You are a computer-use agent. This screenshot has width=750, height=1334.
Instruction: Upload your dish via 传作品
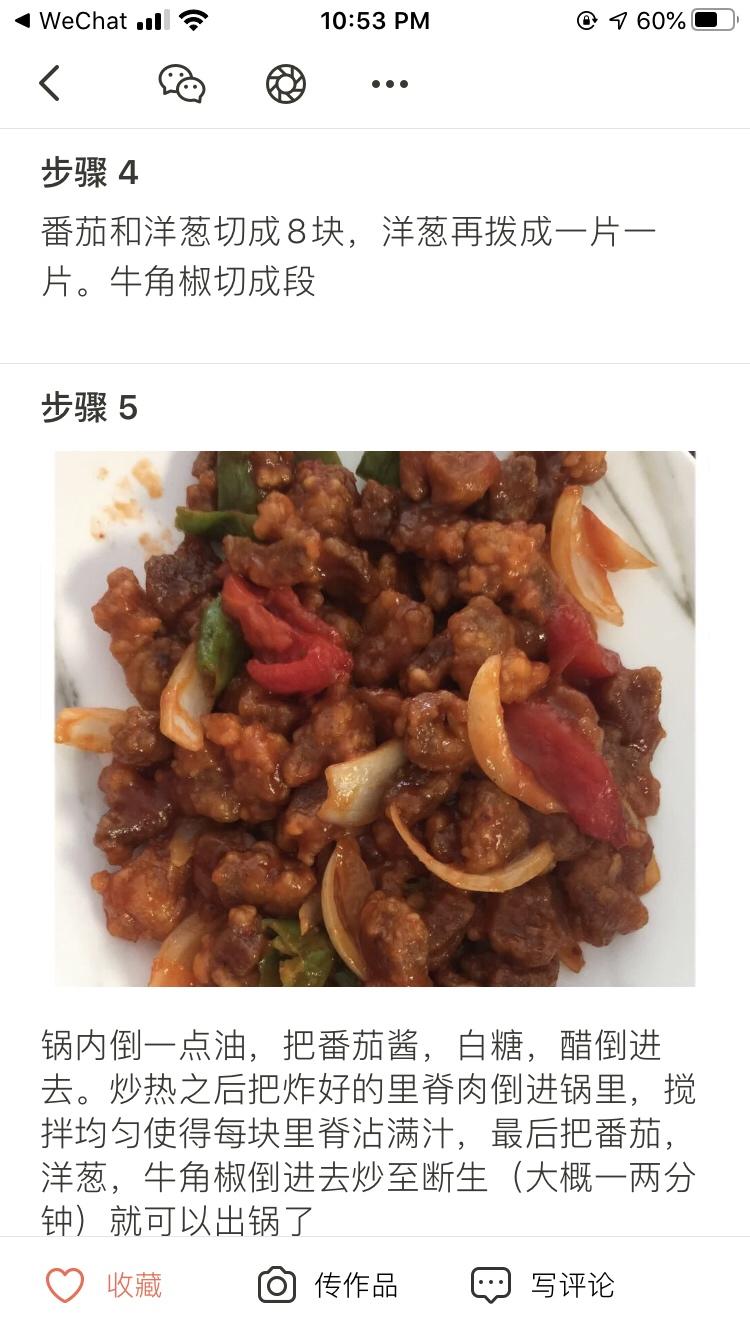pyautogui.click(x=328, y=1285)
